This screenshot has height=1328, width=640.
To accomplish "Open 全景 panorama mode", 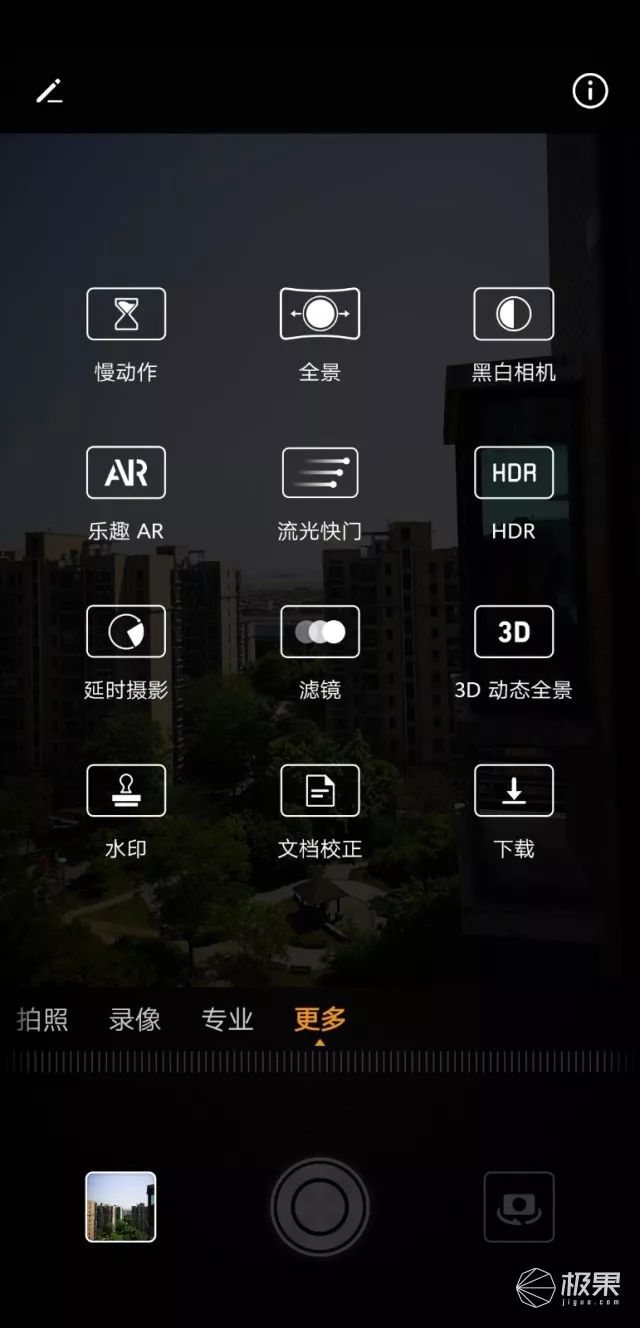I will coord(319,315).
